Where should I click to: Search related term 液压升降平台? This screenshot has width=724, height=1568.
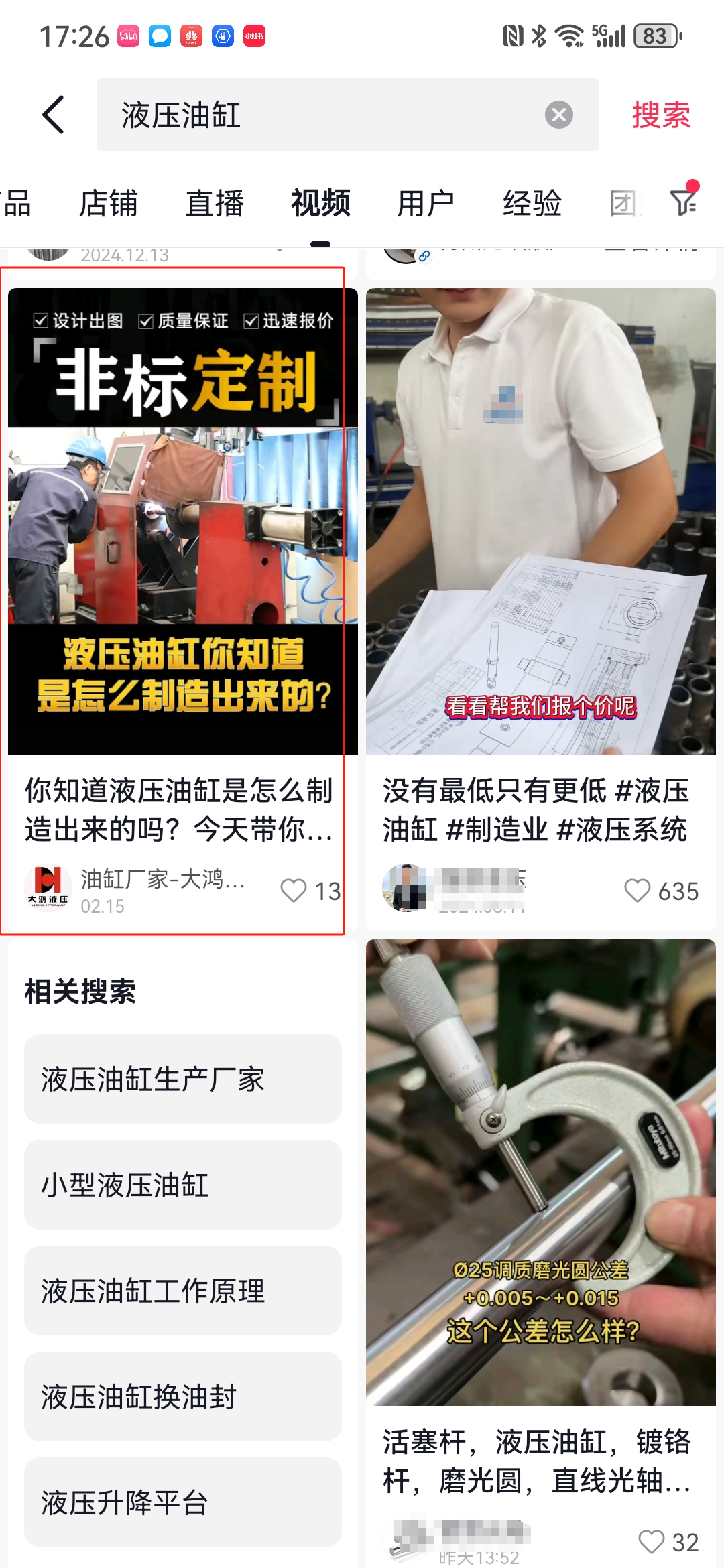(x=182, y=1502)
